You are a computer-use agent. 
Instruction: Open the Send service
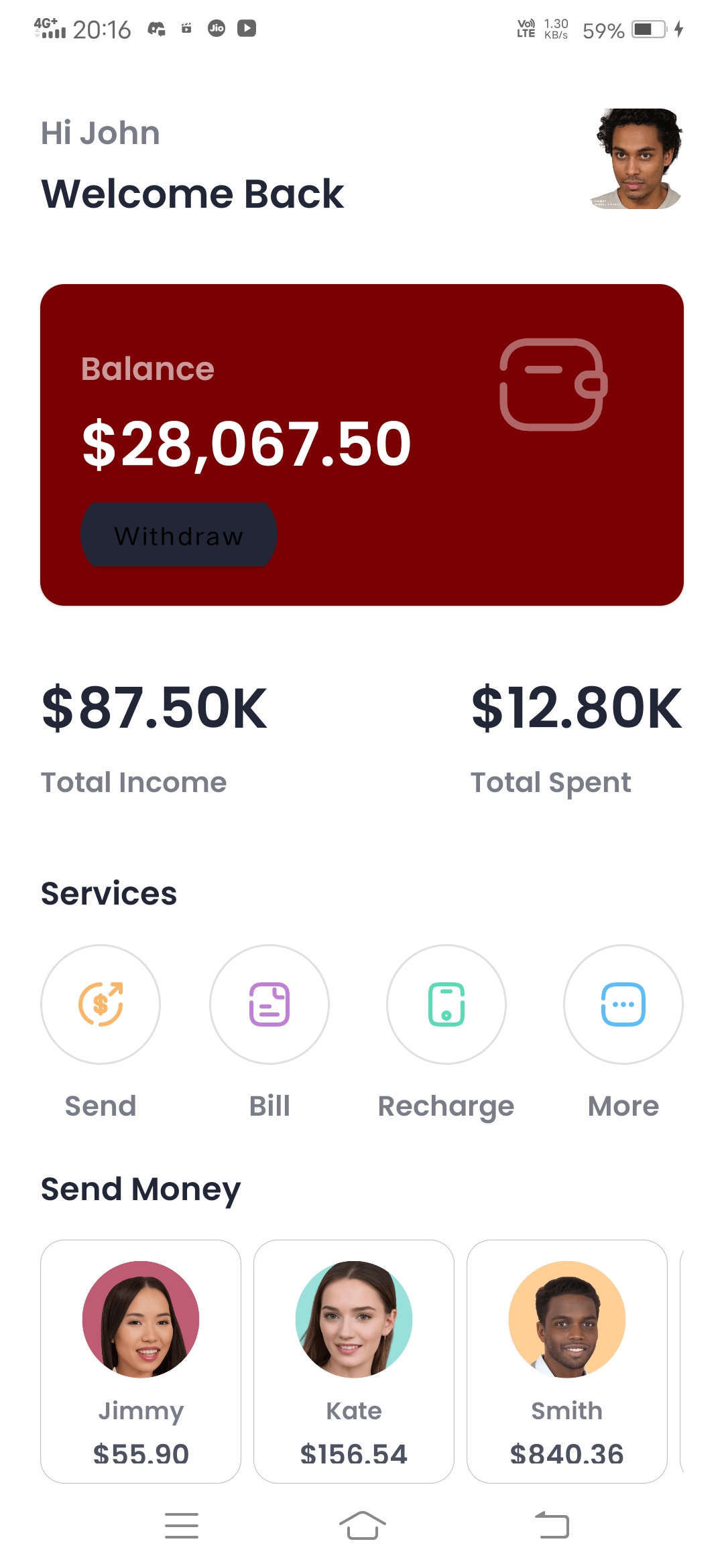101,1004
